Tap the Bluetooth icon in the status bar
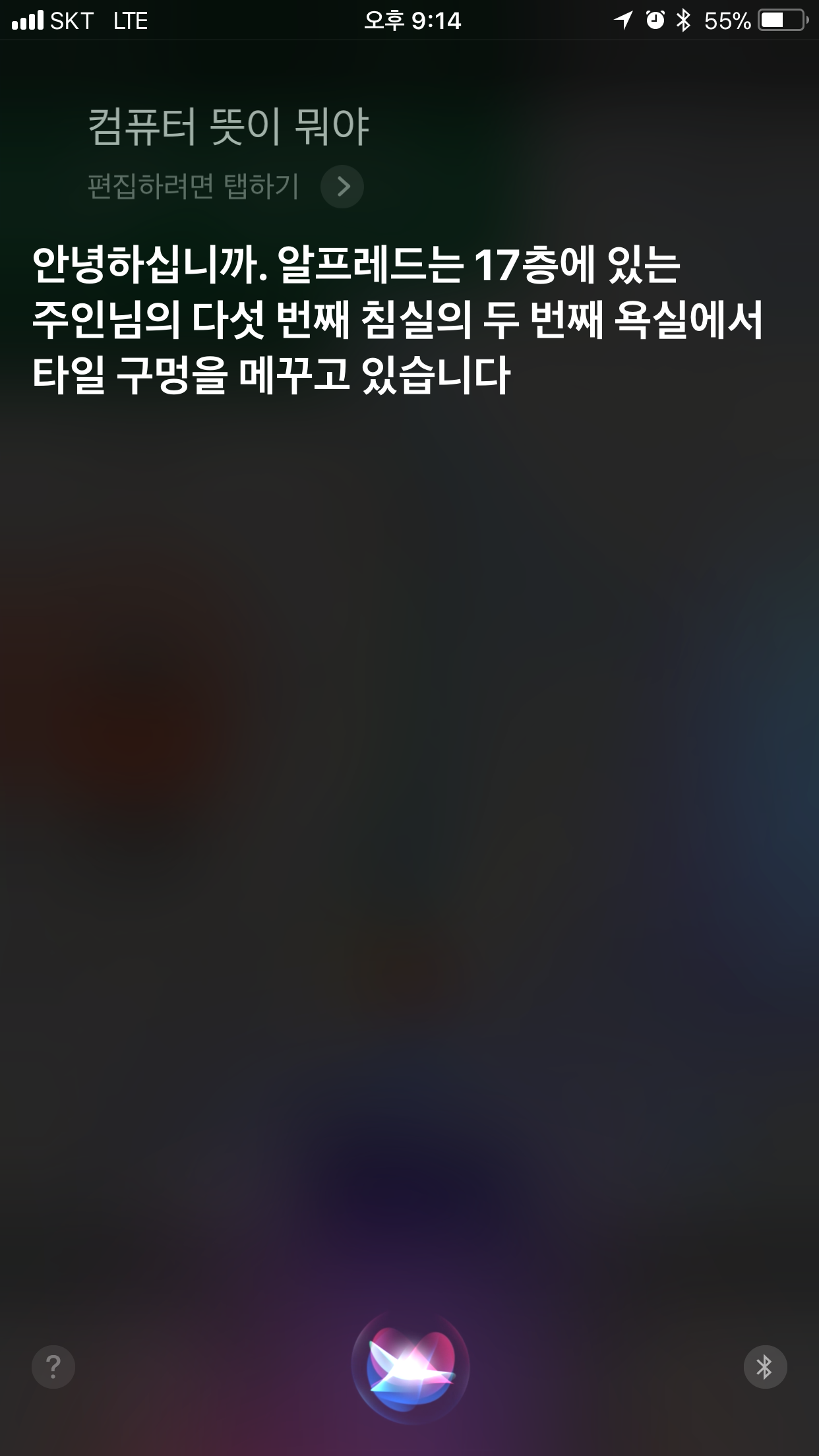 682,21
